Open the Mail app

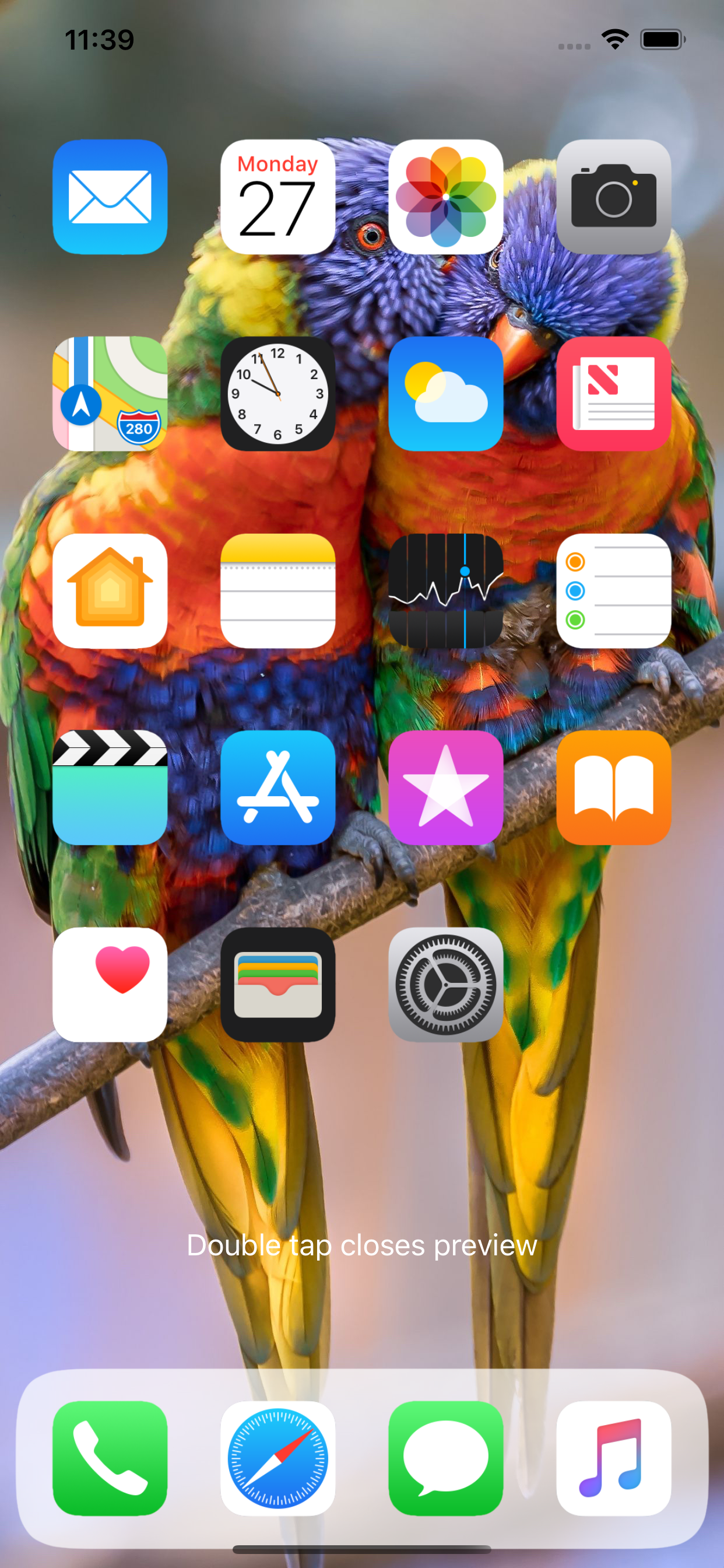click(110, 197)
